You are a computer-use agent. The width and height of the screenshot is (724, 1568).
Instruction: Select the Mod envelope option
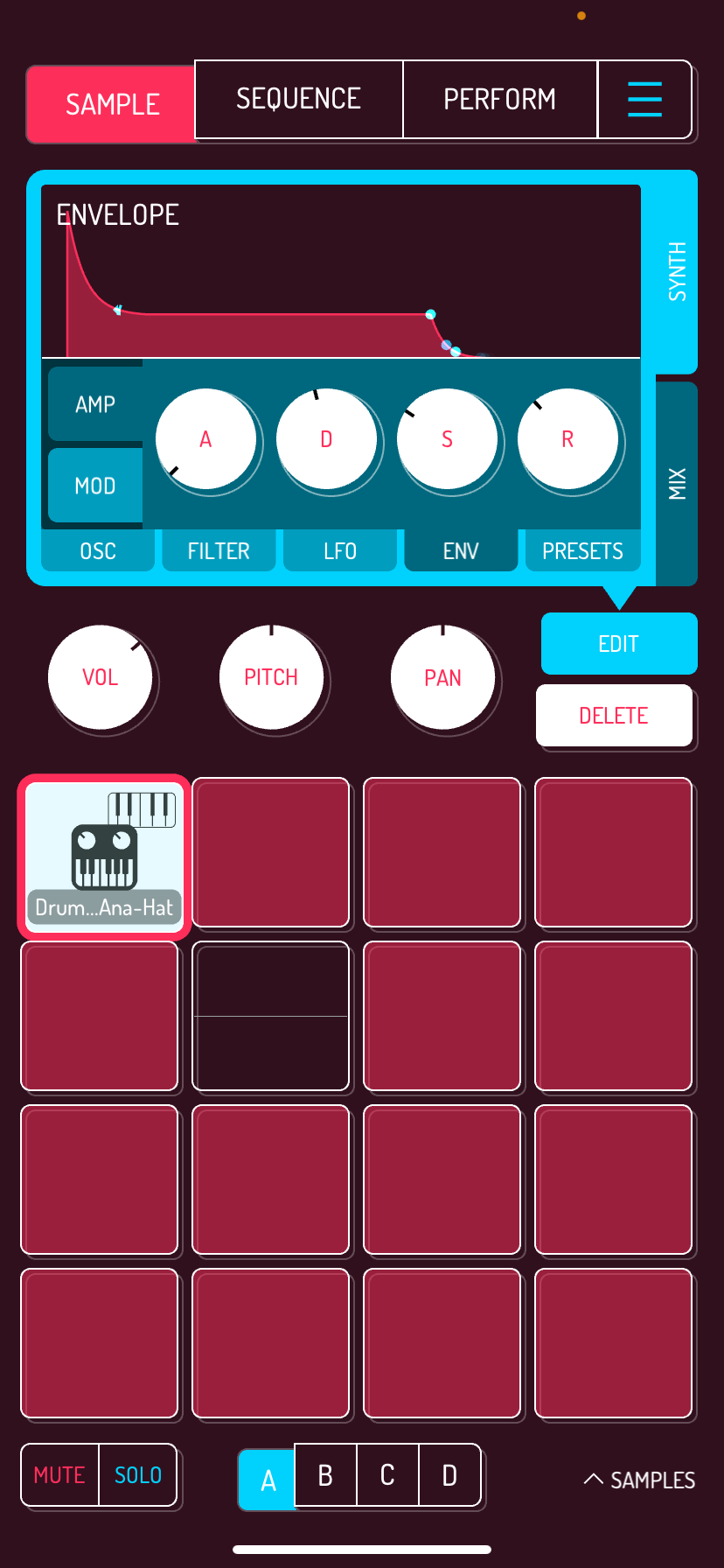[95, 486]
